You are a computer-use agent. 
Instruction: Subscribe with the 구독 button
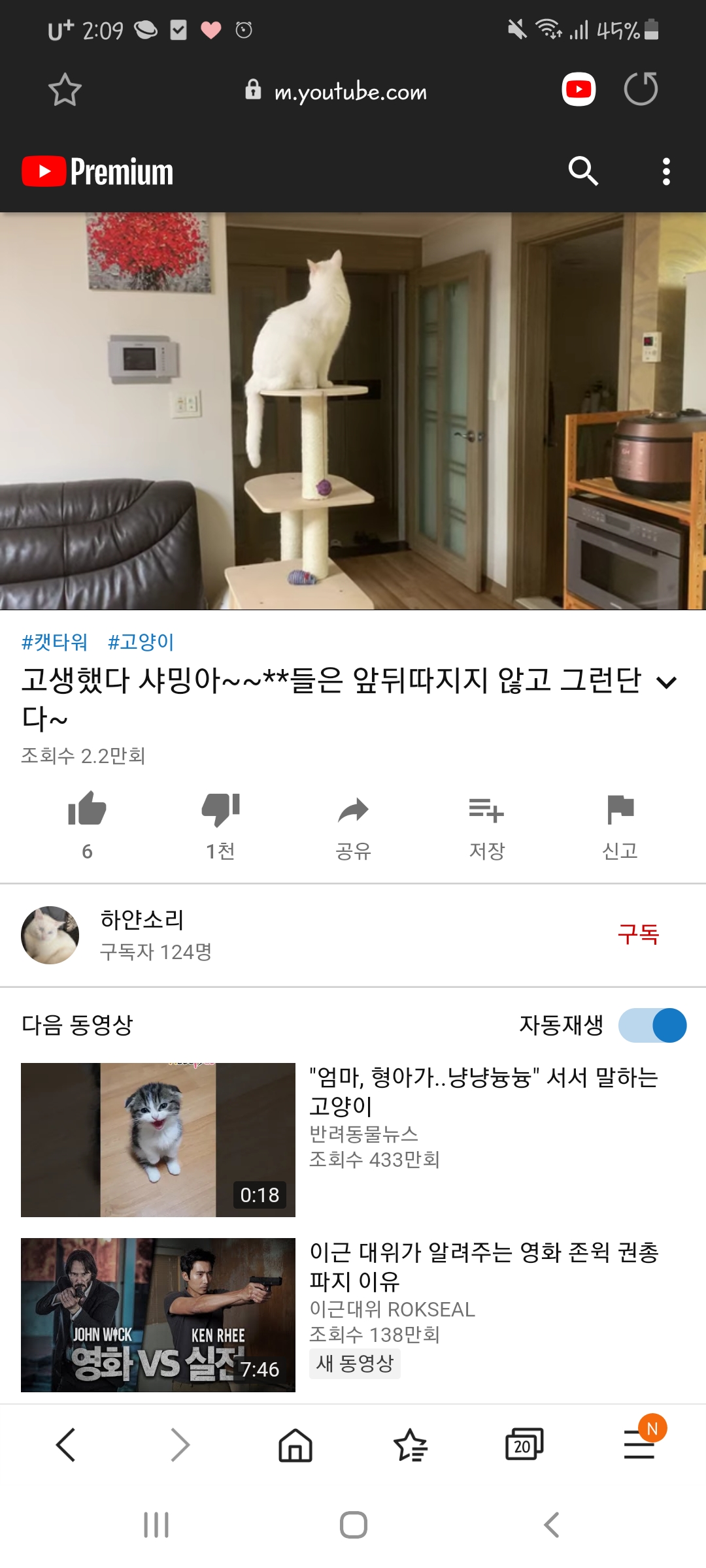[x=638, y=934]
